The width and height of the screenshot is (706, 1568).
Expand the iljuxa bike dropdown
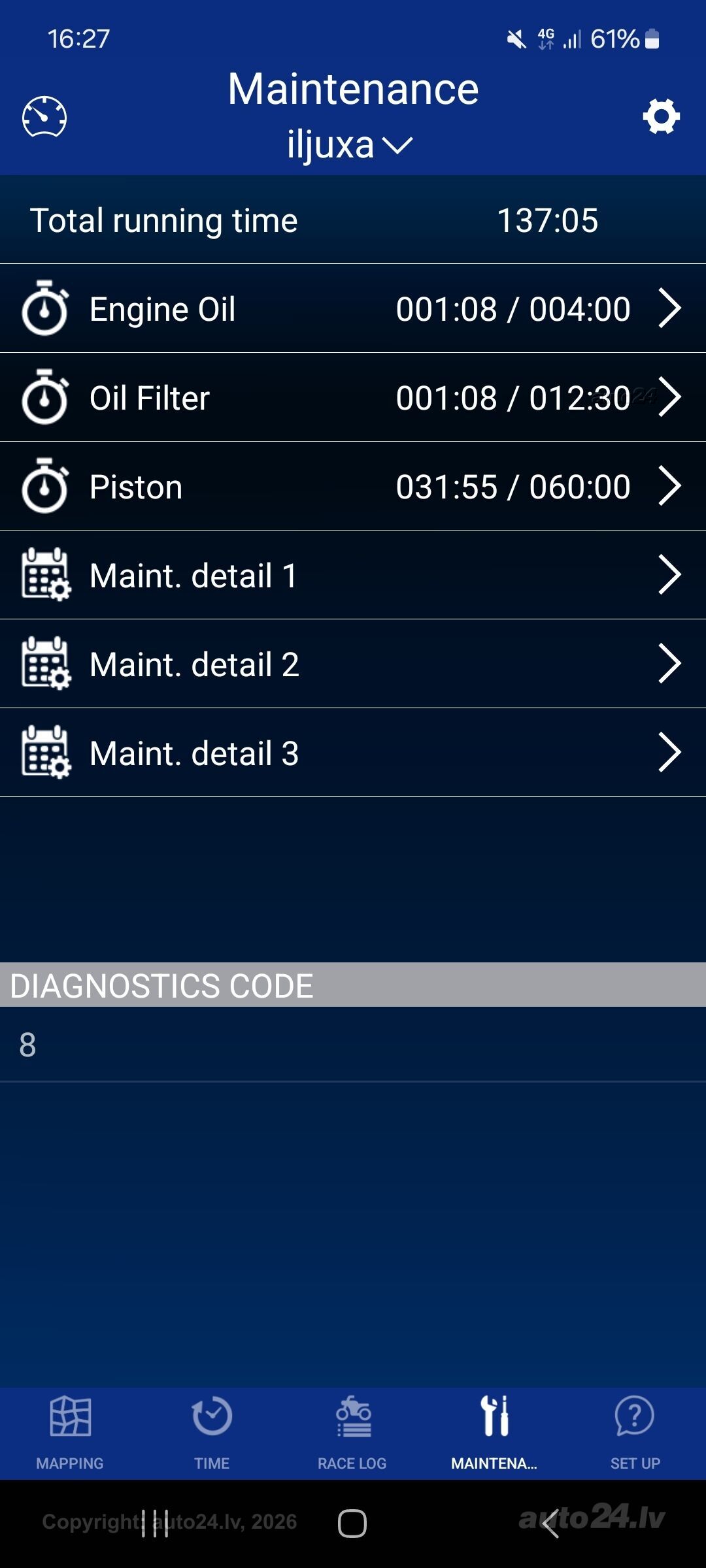tap(350, 144)
